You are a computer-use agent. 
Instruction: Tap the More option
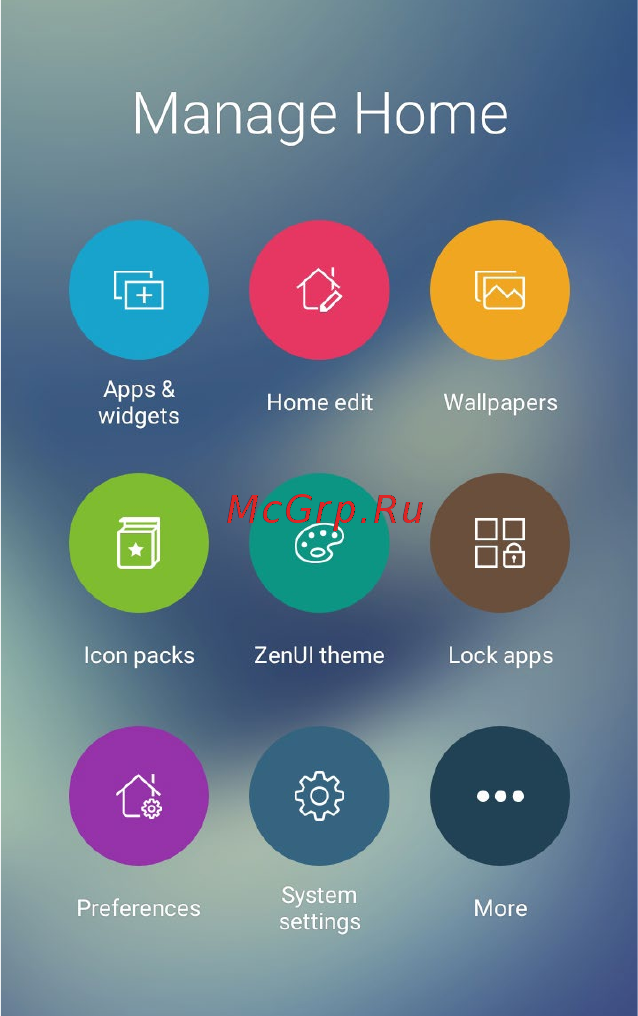(x=500, y=796)
